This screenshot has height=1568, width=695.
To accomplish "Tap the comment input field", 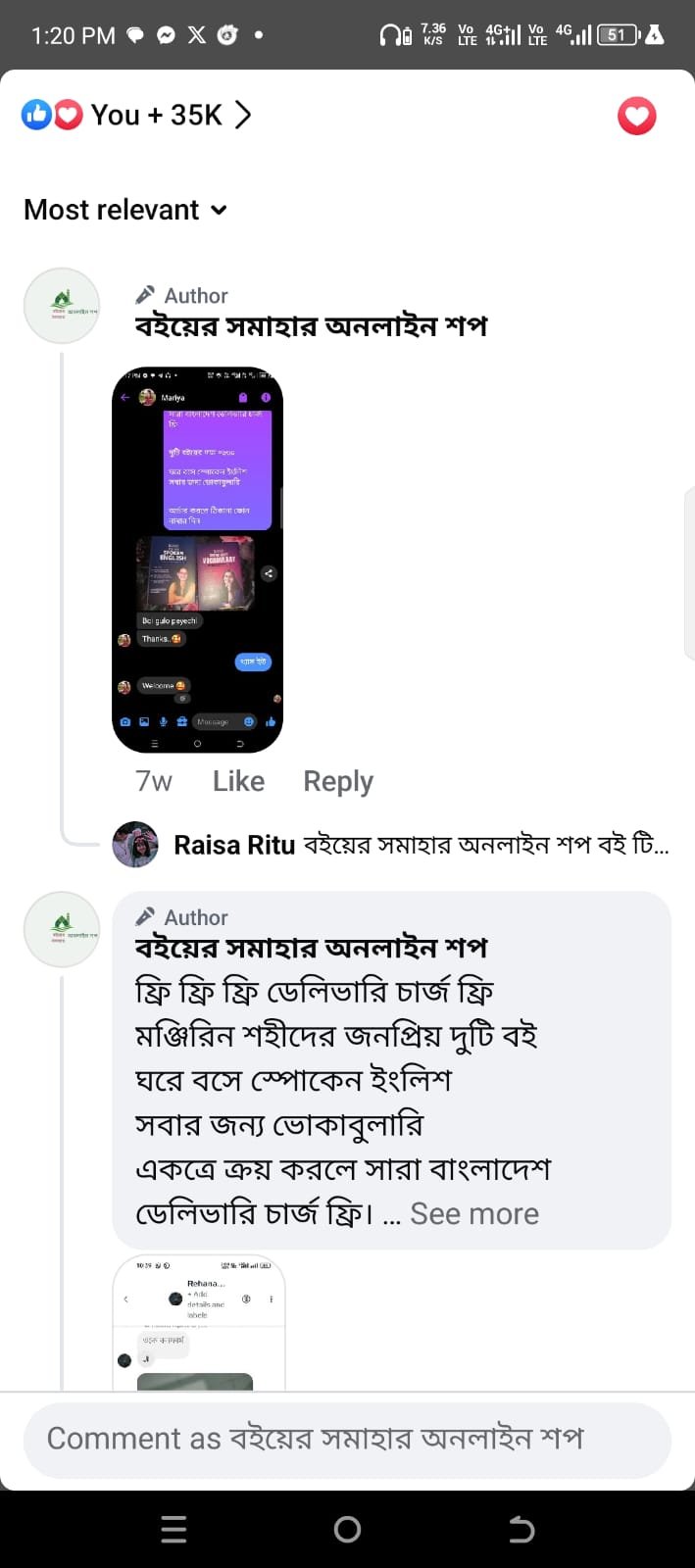I will click(347, 1439).
